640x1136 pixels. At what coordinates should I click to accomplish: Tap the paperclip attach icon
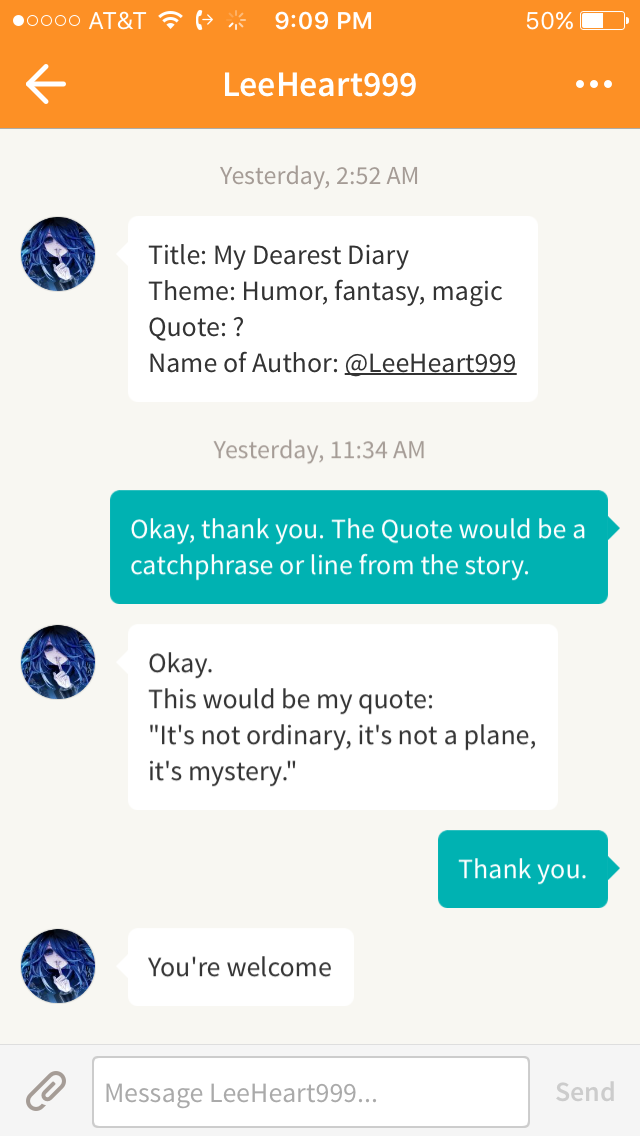(x=46, y=1091)
